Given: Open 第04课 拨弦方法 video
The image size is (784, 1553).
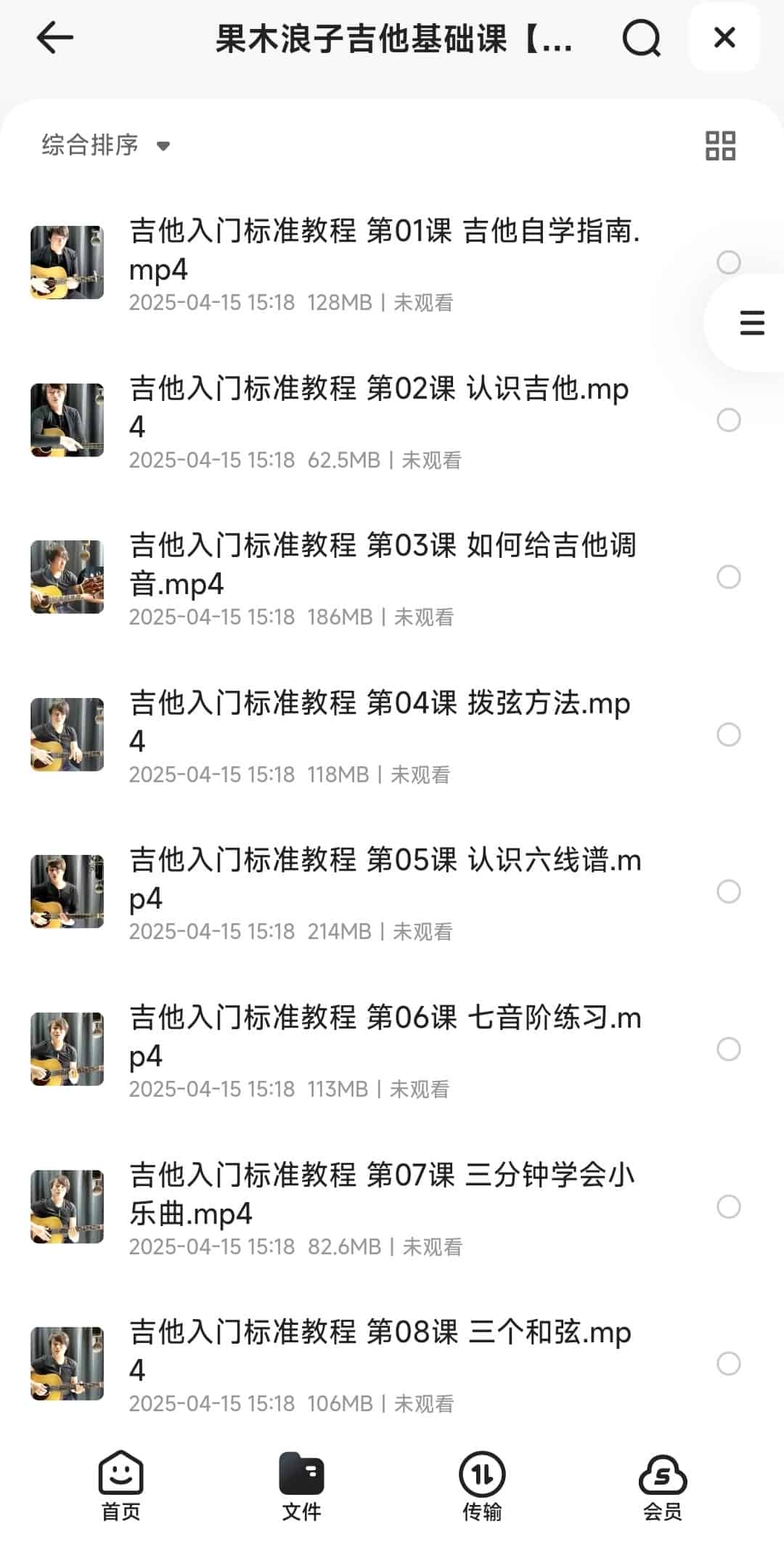Looking at the screenshot, I should coord(380,722).
